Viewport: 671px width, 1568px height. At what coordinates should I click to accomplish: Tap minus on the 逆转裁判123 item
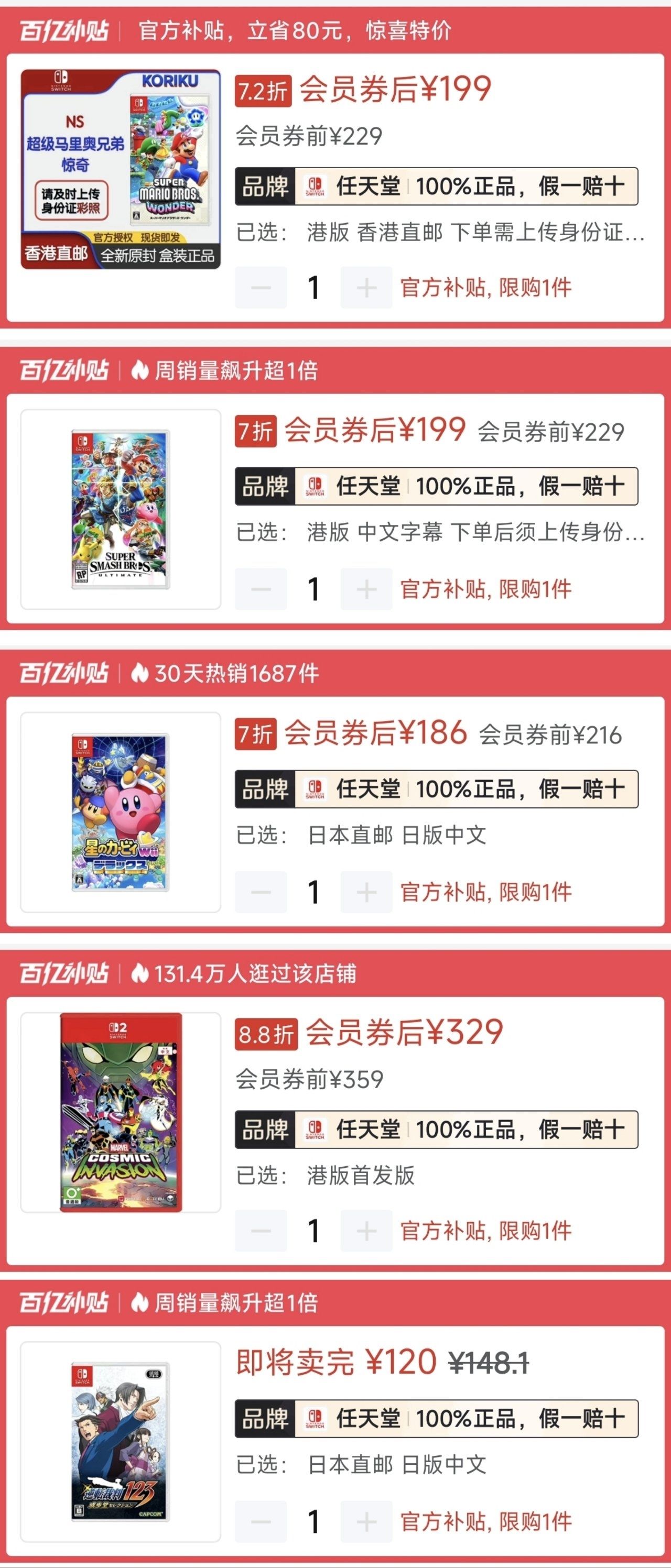point(261,1522)
